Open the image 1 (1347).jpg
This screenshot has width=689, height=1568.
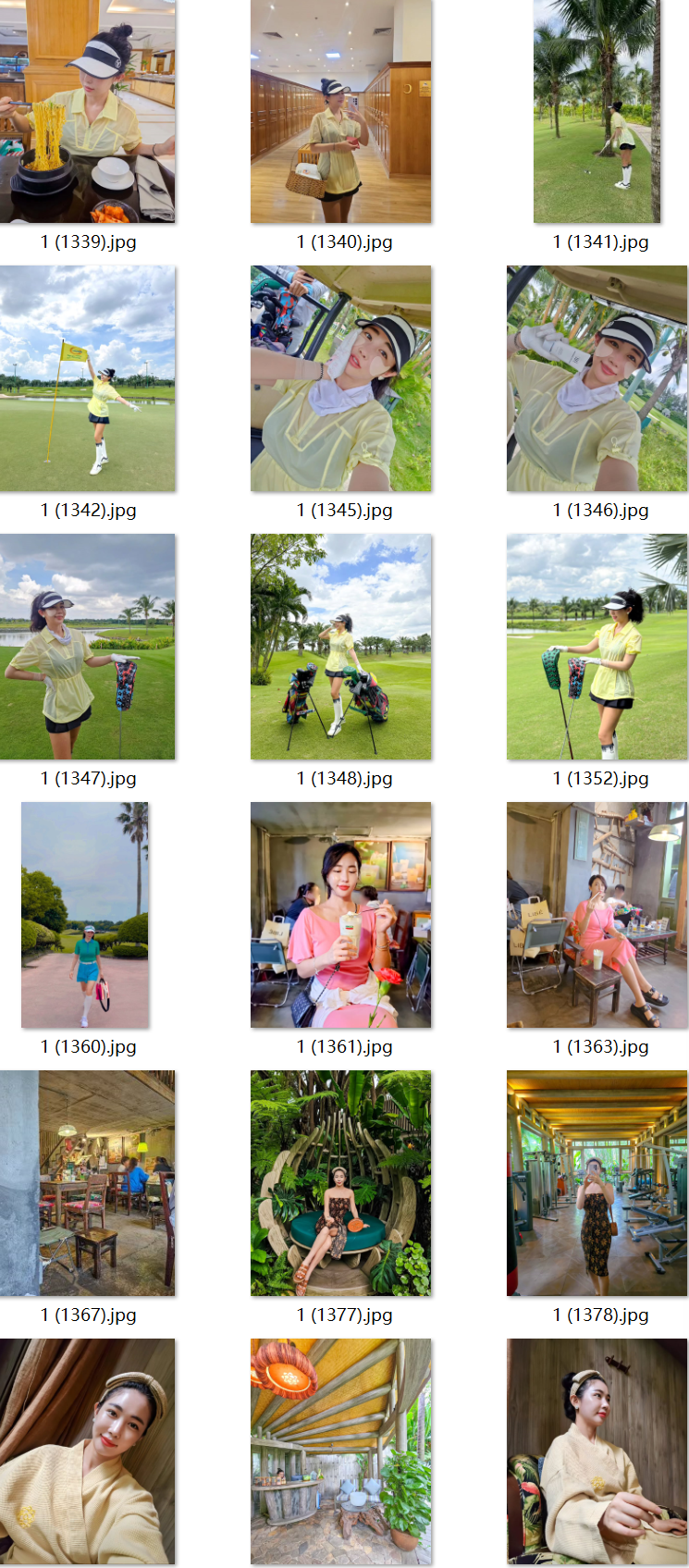(x=88, y=647)
